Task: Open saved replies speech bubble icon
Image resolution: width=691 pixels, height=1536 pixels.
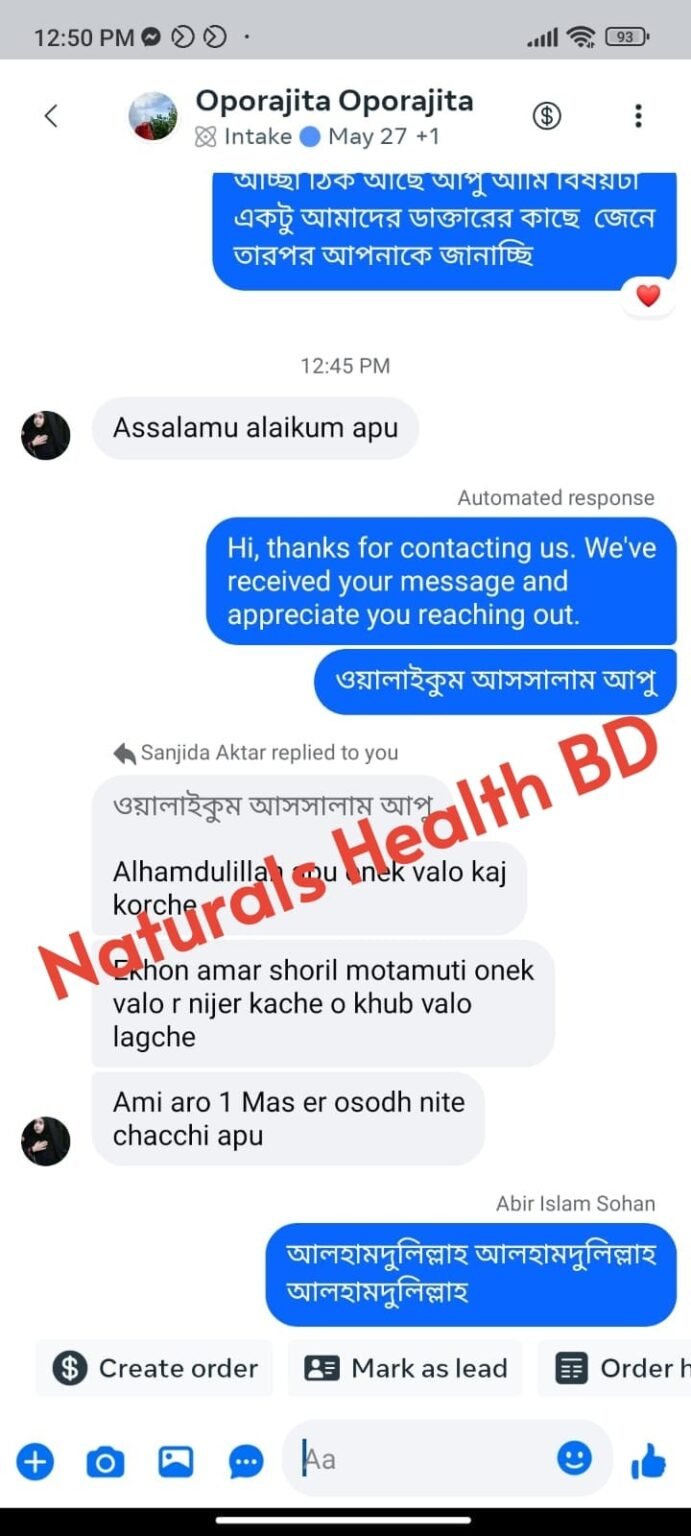Action: pyautogui.click(x=246, y=1462)
